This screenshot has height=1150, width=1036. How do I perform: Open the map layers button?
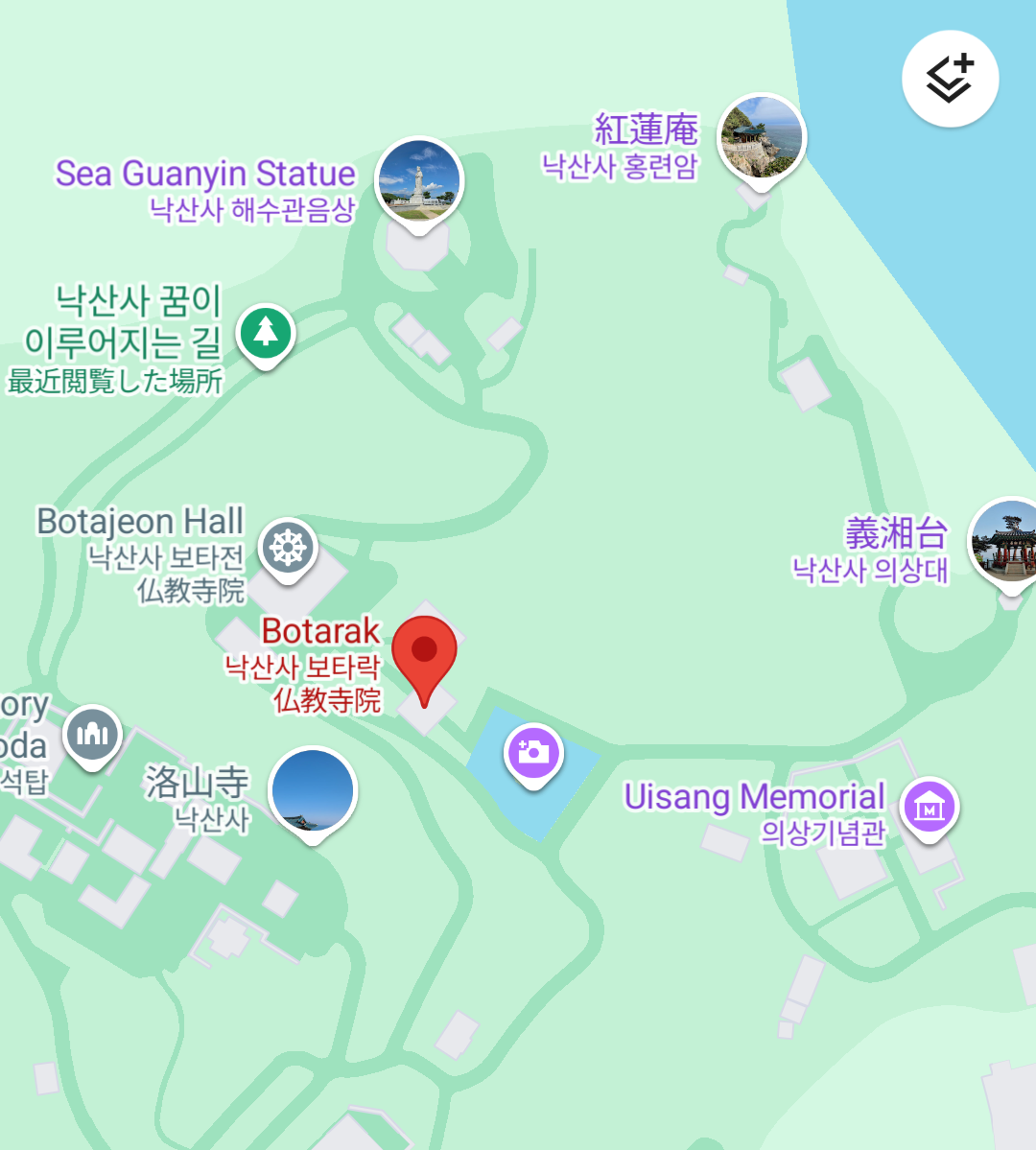pyautogui.click(x=950, y=79)
